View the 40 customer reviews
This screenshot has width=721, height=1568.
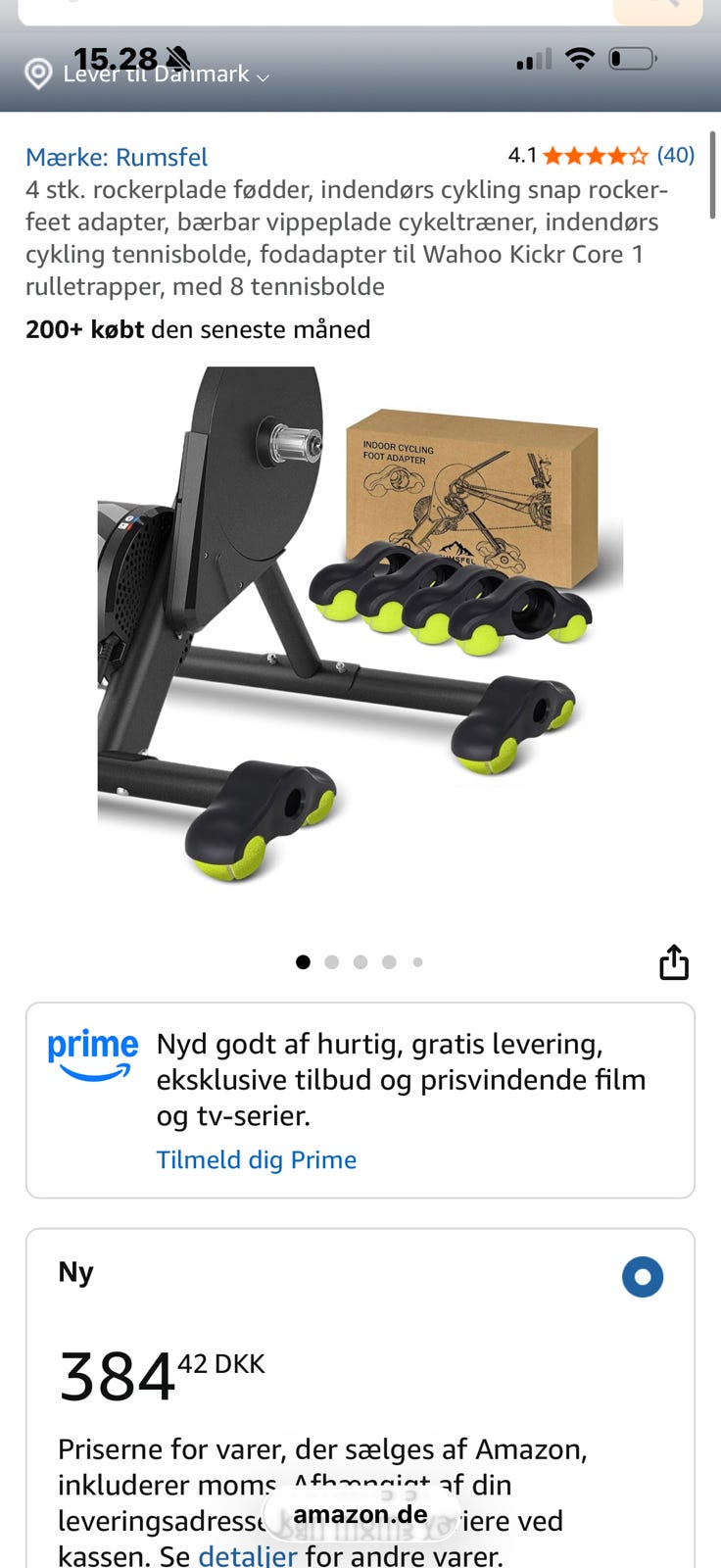675,155
